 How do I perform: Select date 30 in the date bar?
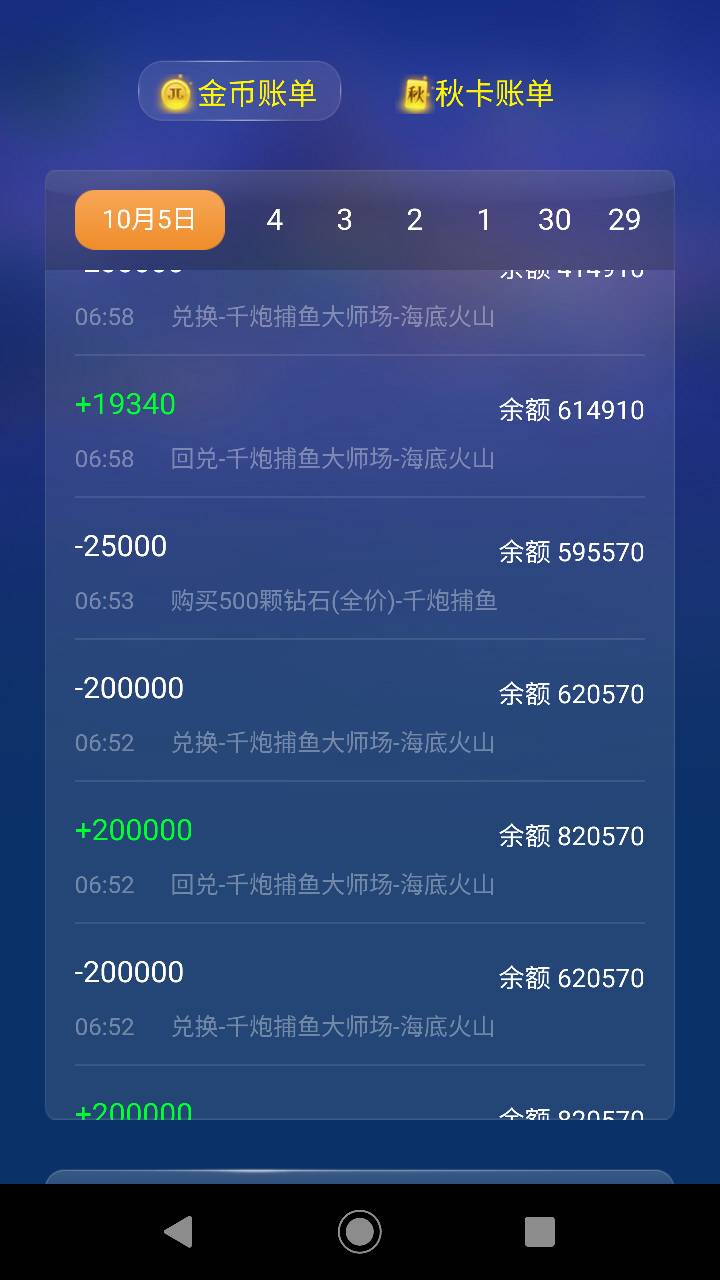tap(555, 220)
